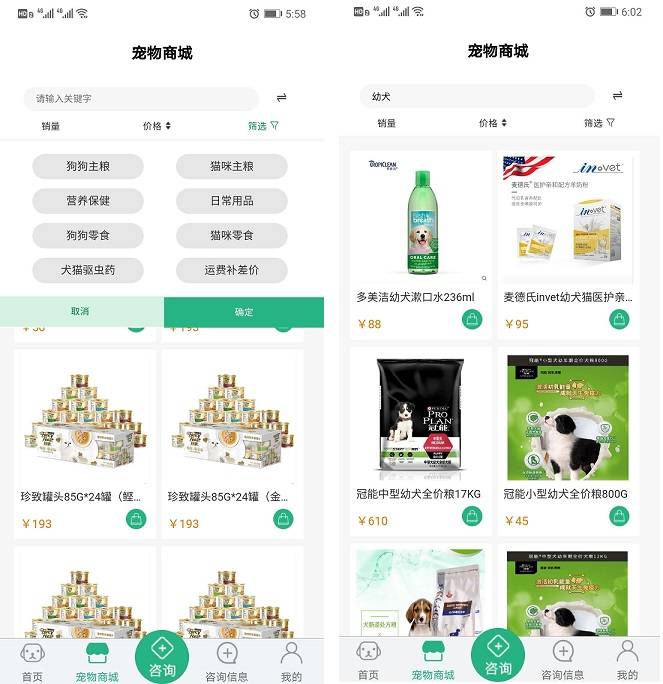Pick the 运费补差价 filter chip

232,270
